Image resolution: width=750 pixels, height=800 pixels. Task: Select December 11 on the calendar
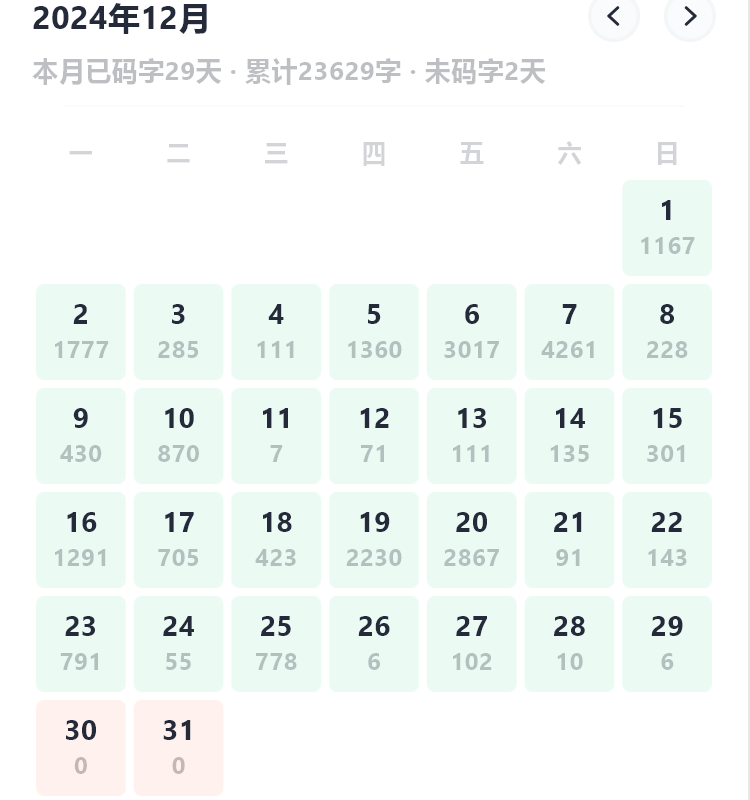(276, 435)
